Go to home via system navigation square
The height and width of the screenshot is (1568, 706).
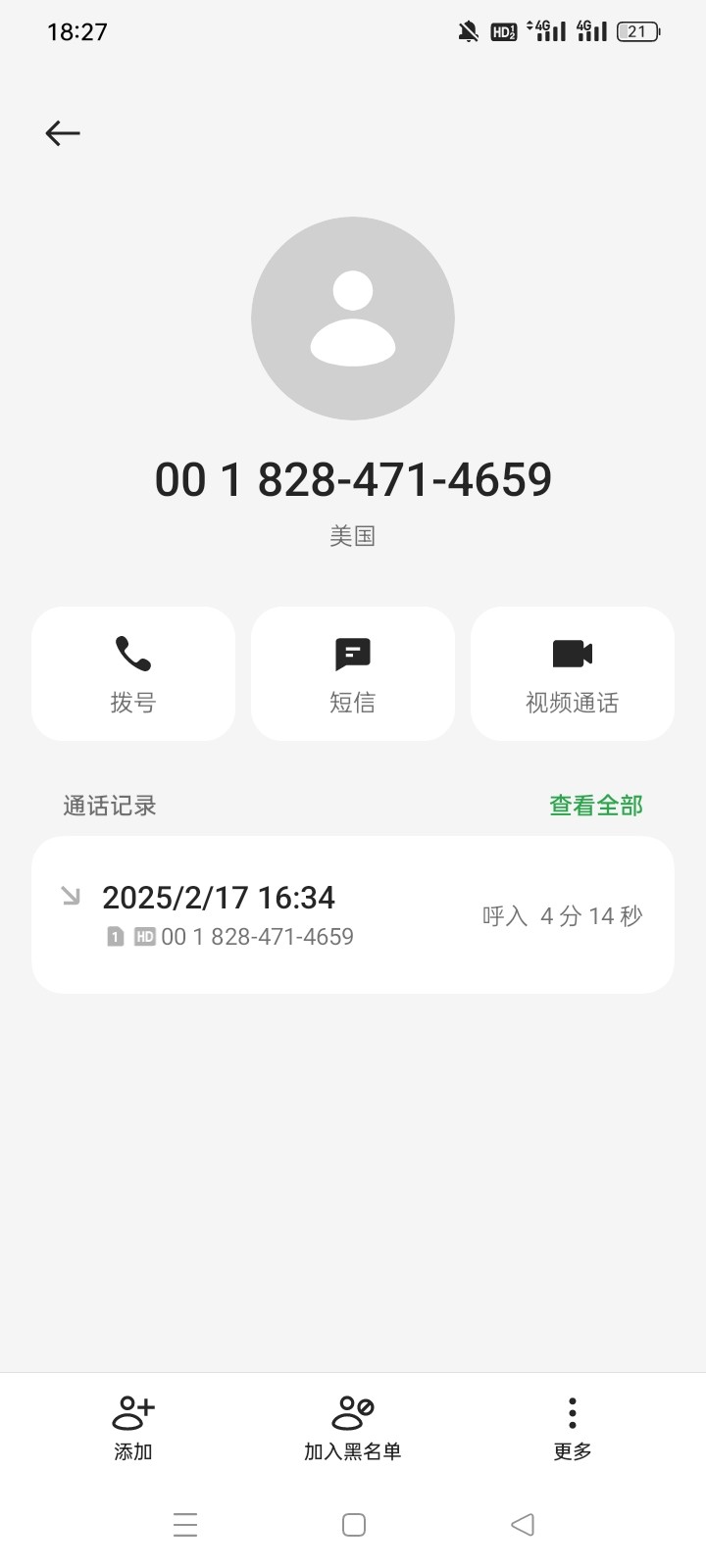(354, 1525)
